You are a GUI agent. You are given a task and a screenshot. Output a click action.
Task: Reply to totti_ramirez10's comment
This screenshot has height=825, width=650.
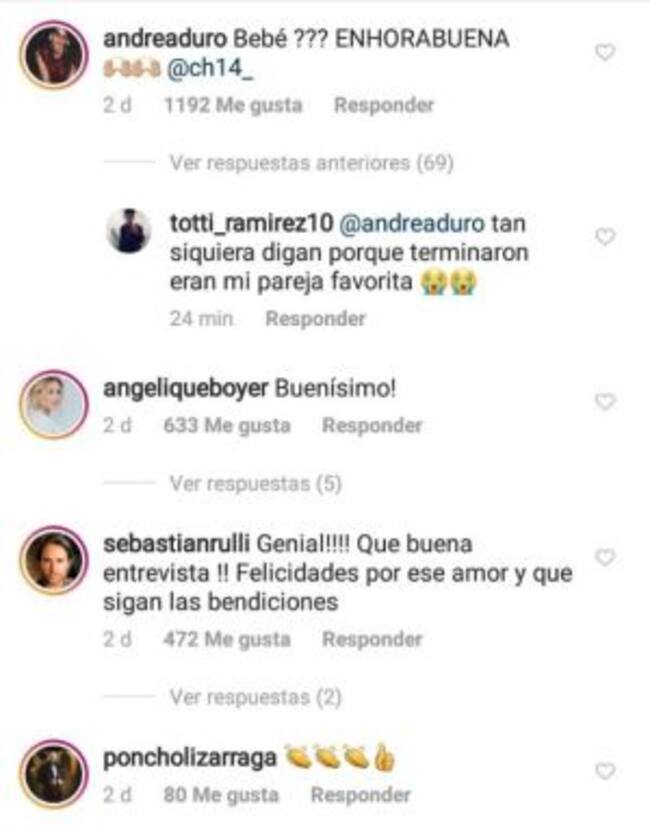[315, 319]
